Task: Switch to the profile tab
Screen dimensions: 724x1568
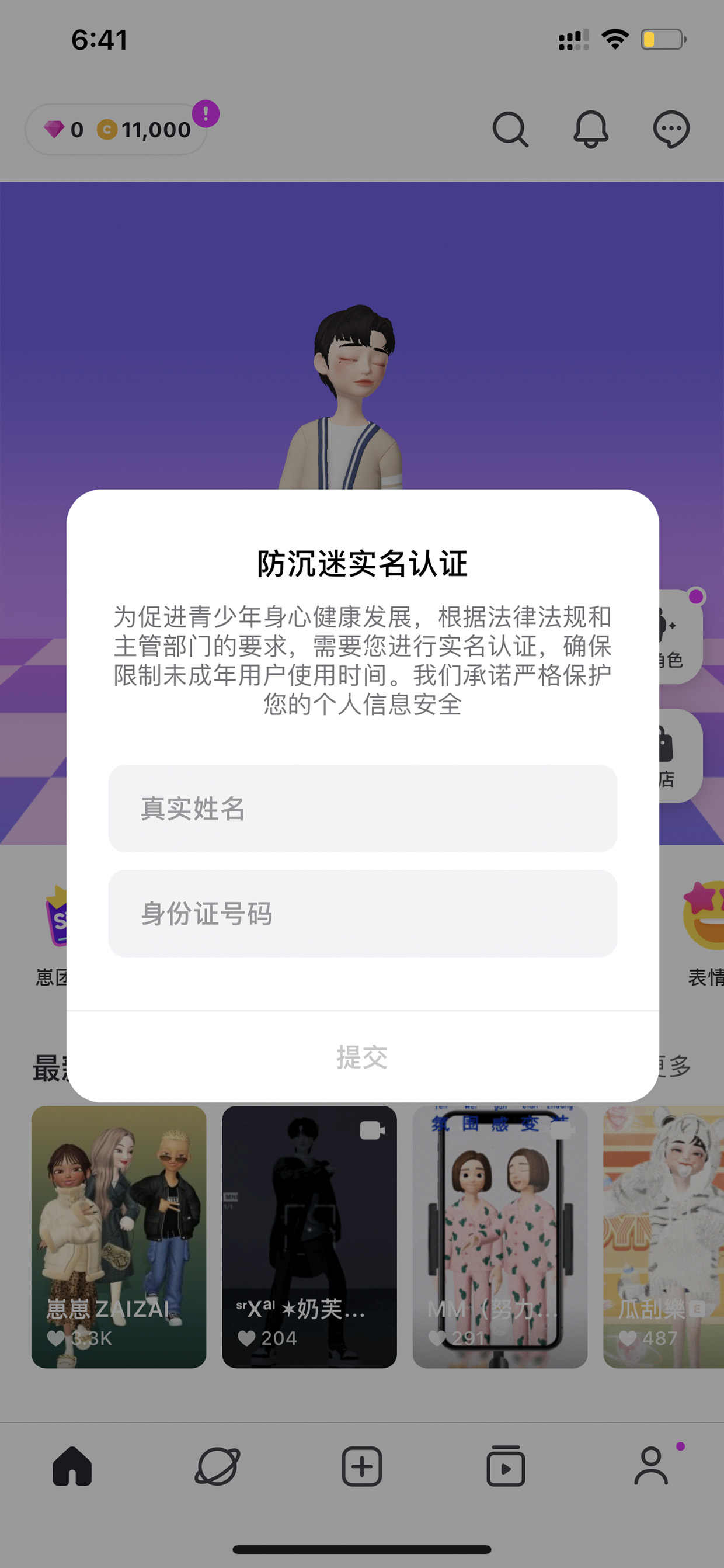Action: click(652, 1466)
